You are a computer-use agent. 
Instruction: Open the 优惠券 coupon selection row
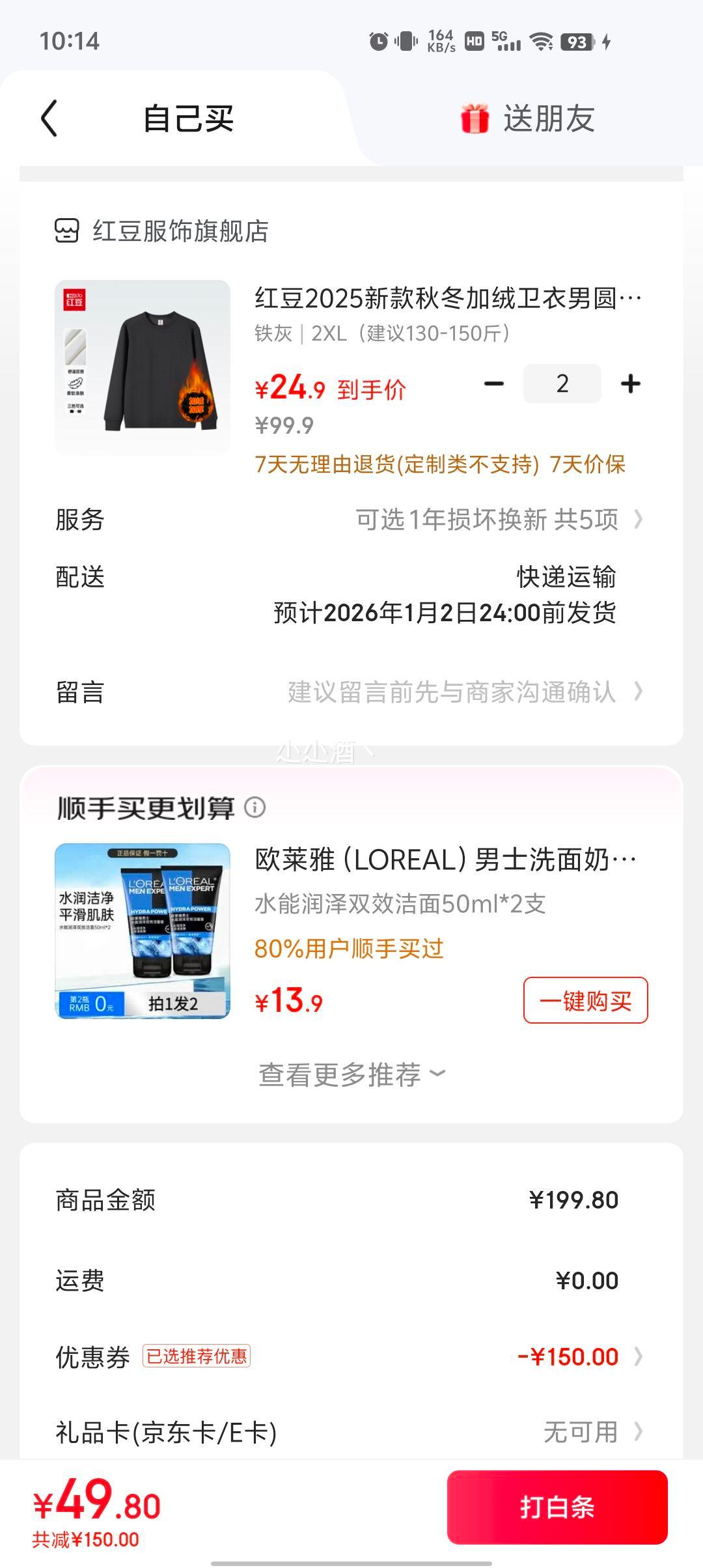pyautogui.click(x=351, y=1357)
